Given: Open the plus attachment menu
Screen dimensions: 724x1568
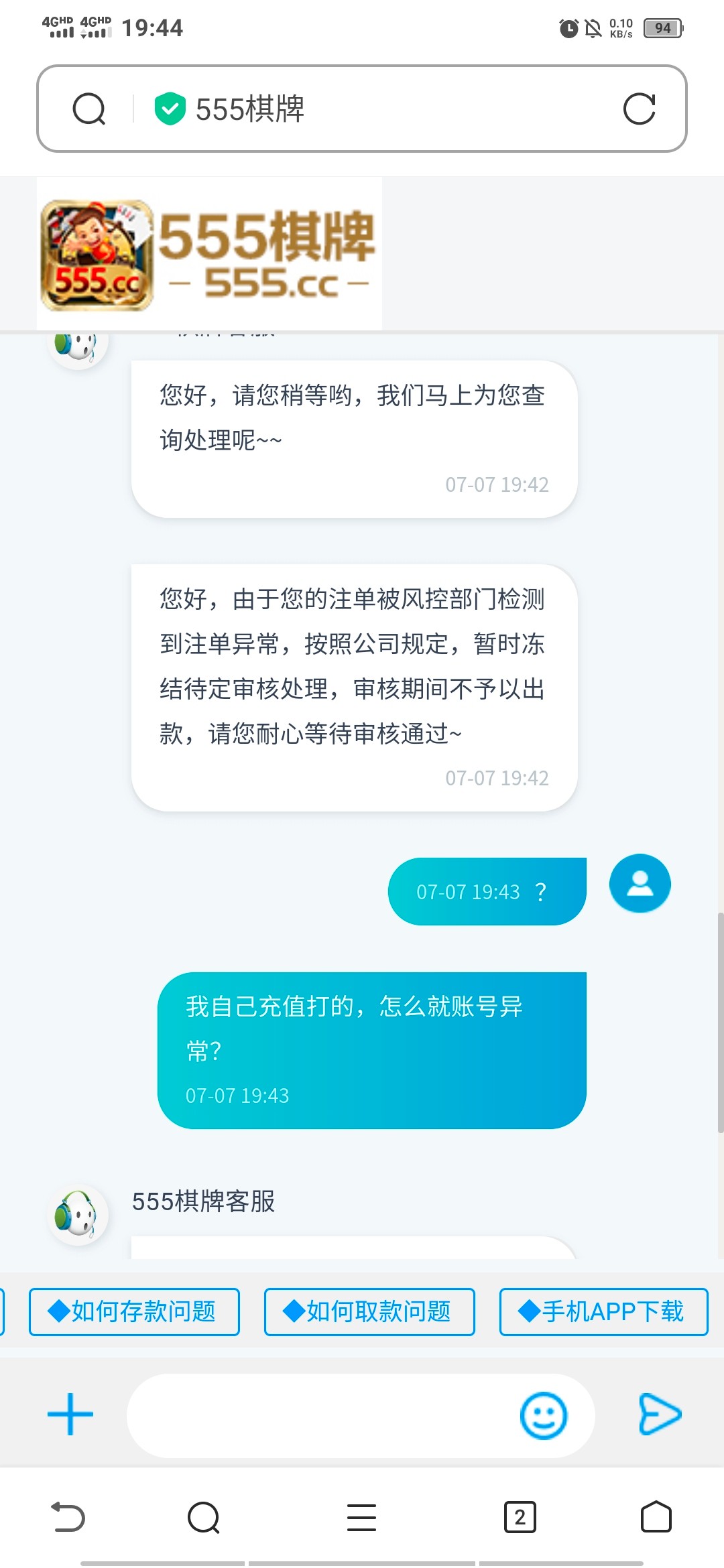Looking at the screenshot, I should 70,1415.
